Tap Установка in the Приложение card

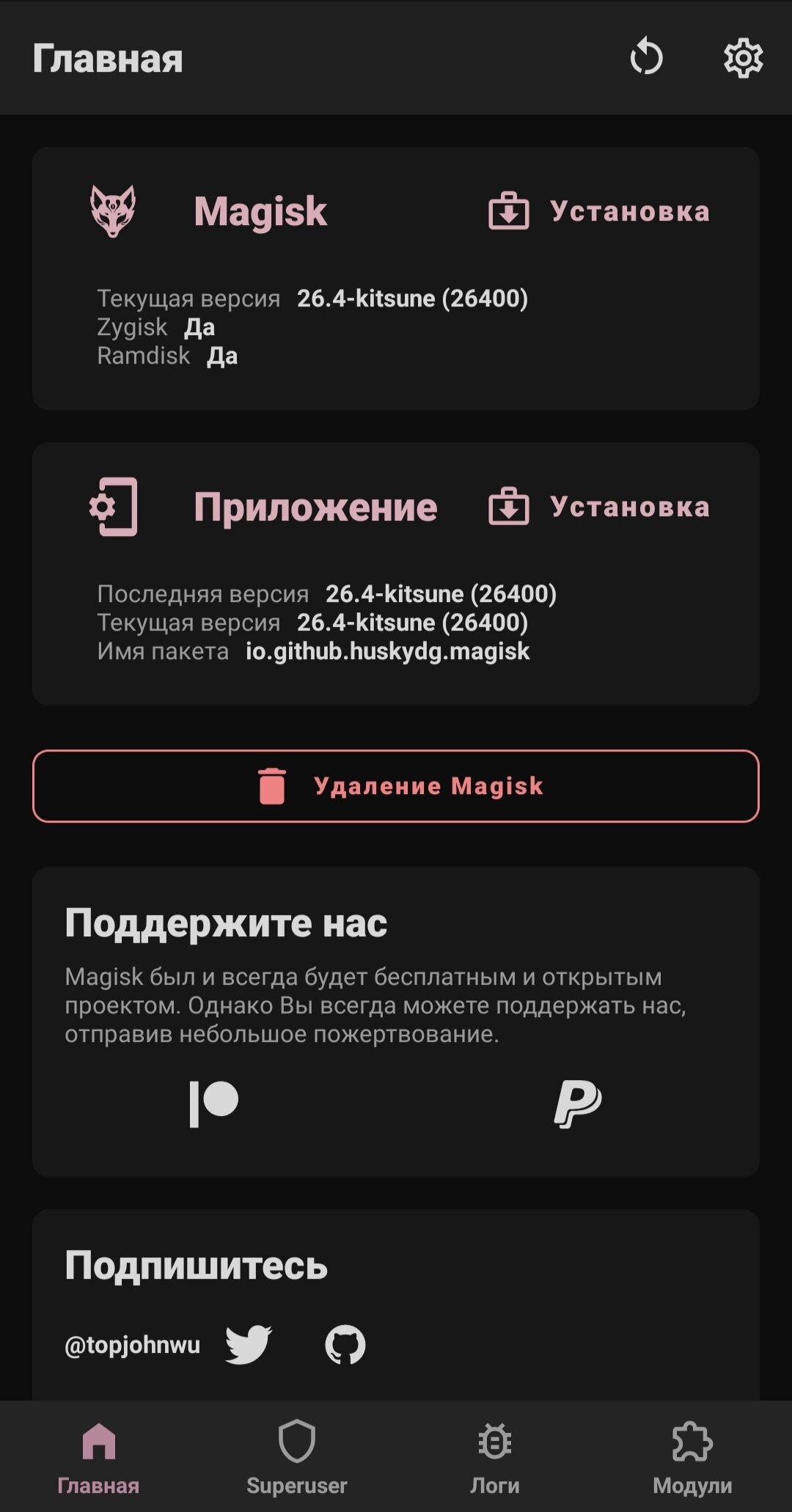(599, 507)
